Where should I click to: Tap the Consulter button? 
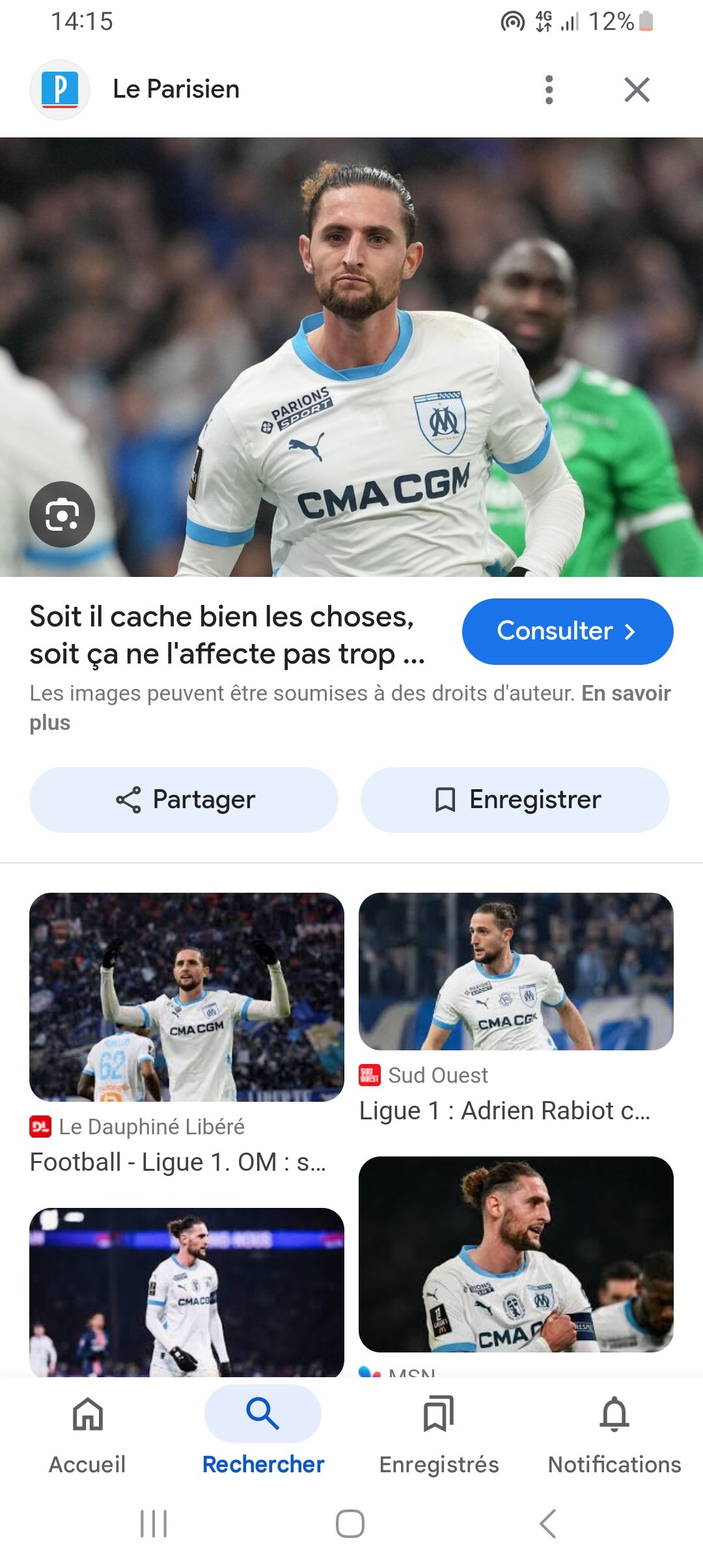coord(567,631)
